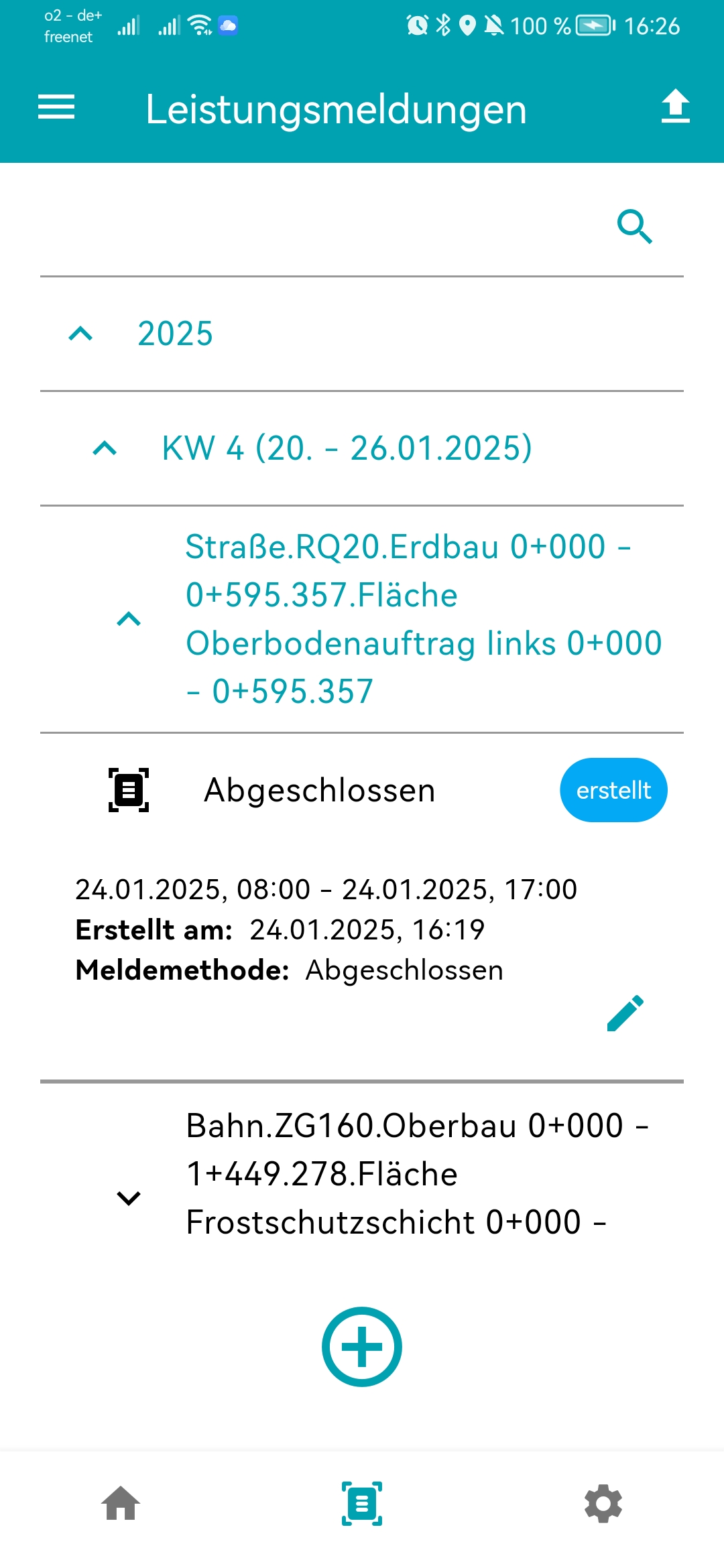This screenshot has height=1568, width=724.
Task: Edit the Abgeschlossen report with the pencil
Action: [625, 1013]
